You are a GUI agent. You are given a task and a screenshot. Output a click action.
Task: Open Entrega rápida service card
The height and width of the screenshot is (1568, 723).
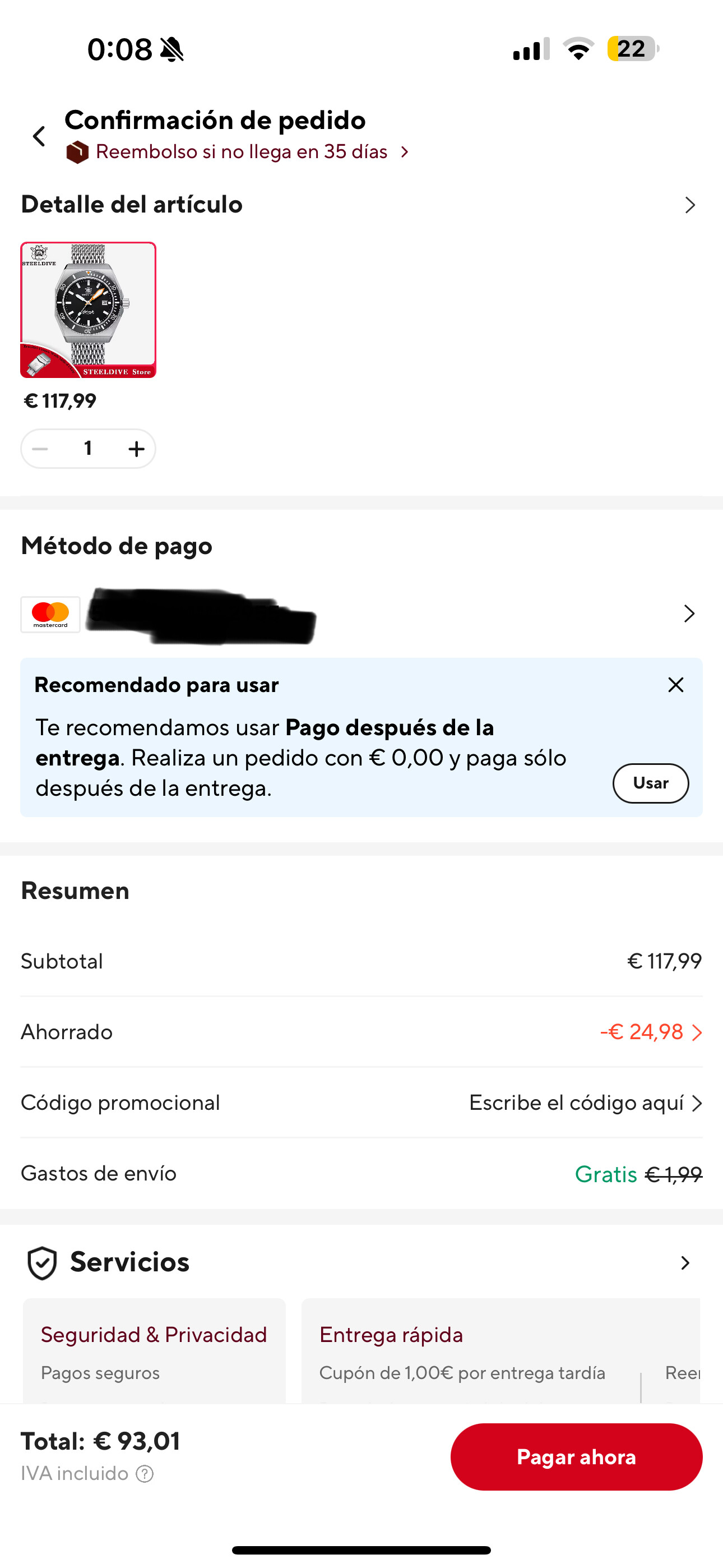[x=462, y=1351]
